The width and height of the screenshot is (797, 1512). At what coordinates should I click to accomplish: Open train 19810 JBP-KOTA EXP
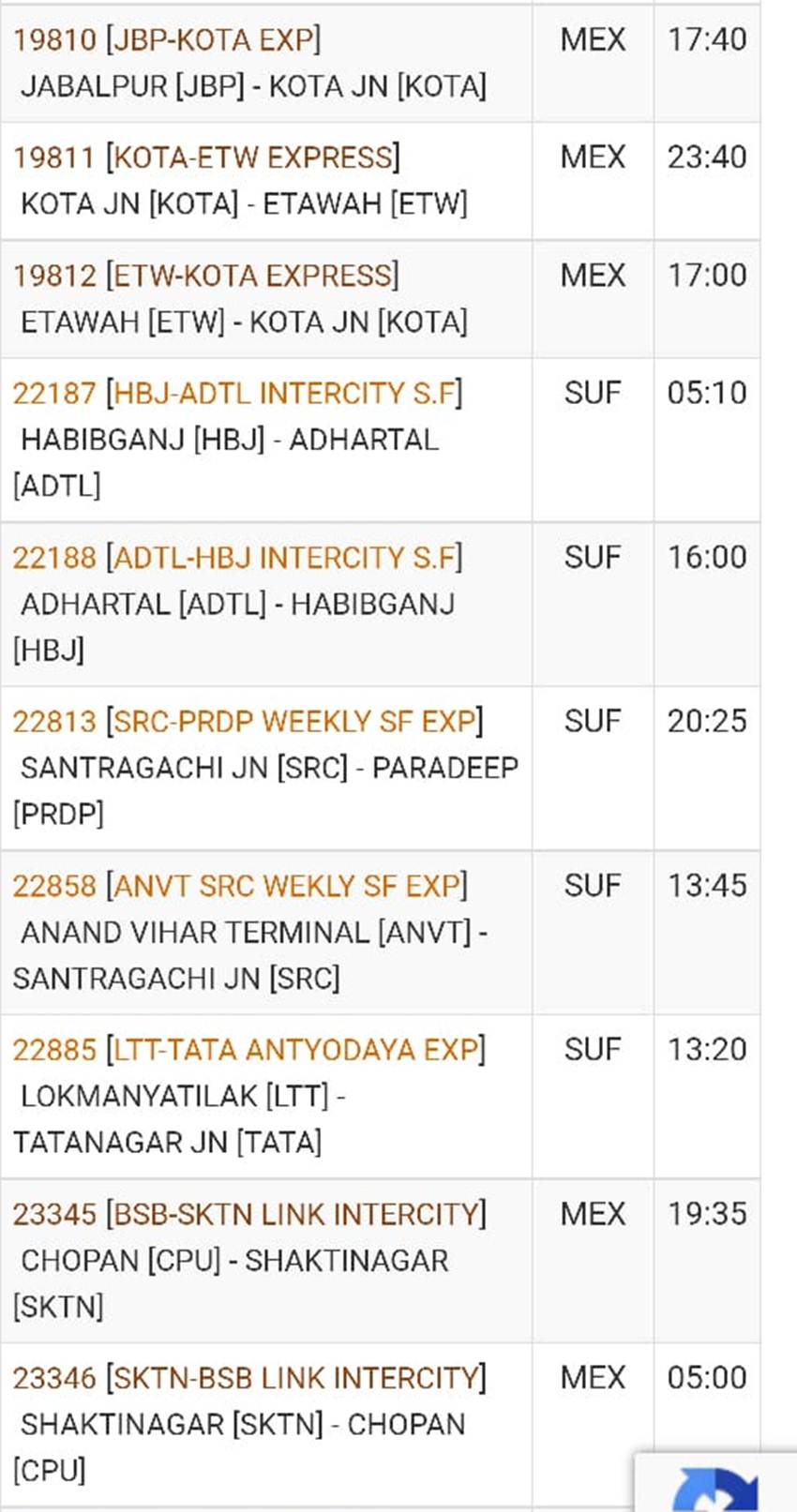pyautogui.click(x=167, y=40)
